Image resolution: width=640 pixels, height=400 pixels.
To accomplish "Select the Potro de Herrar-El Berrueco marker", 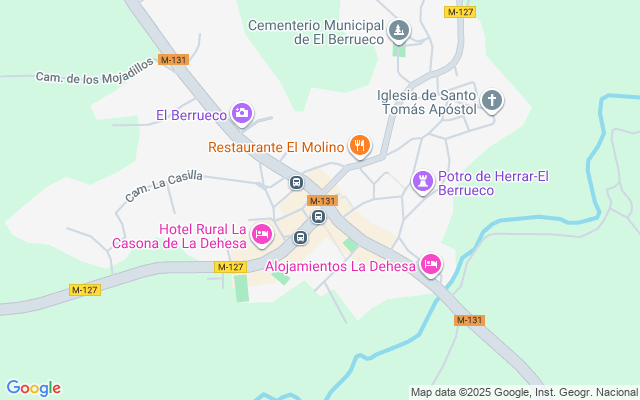I will [x=422, y=181].
